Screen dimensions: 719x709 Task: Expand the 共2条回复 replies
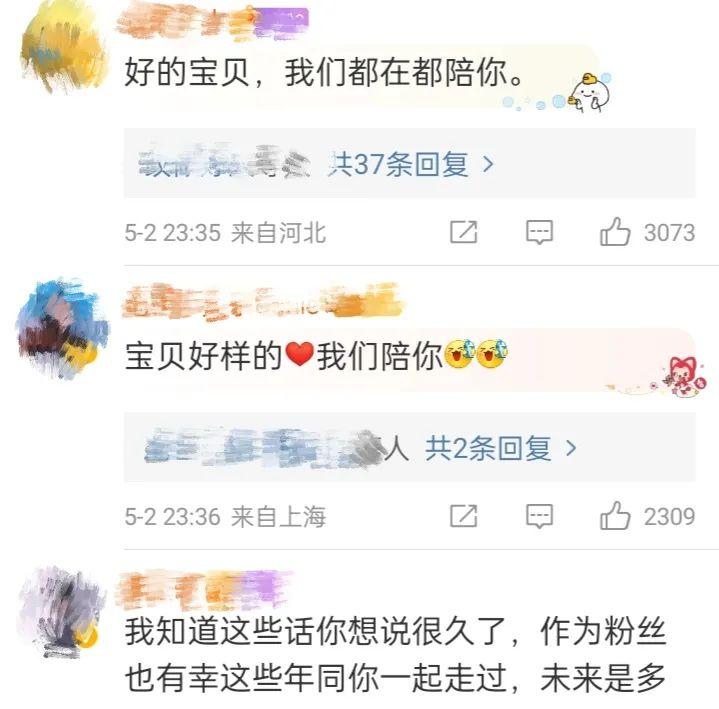click(501, 449)
